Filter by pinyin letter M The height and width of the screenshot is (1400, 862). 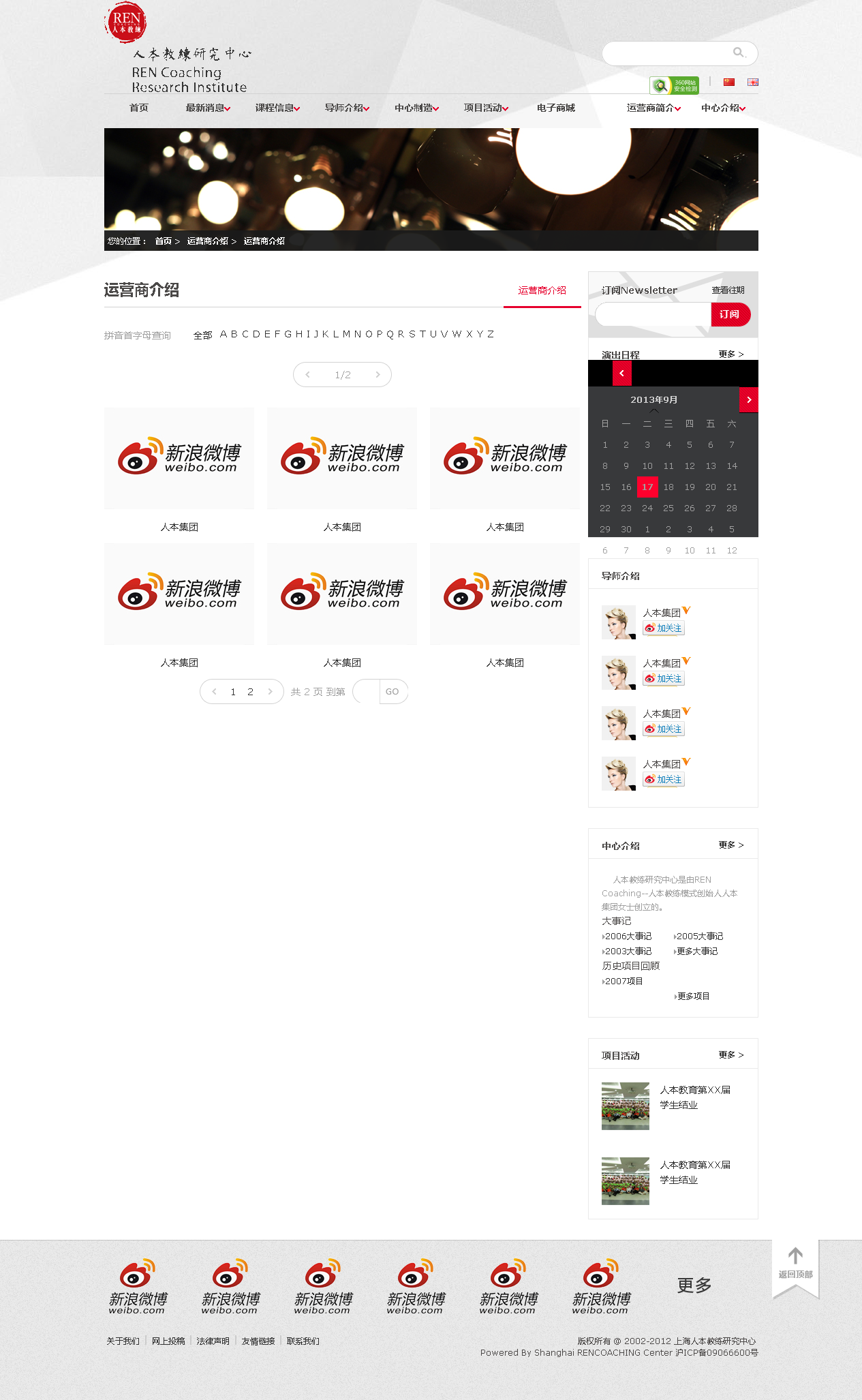click(346, 334)
